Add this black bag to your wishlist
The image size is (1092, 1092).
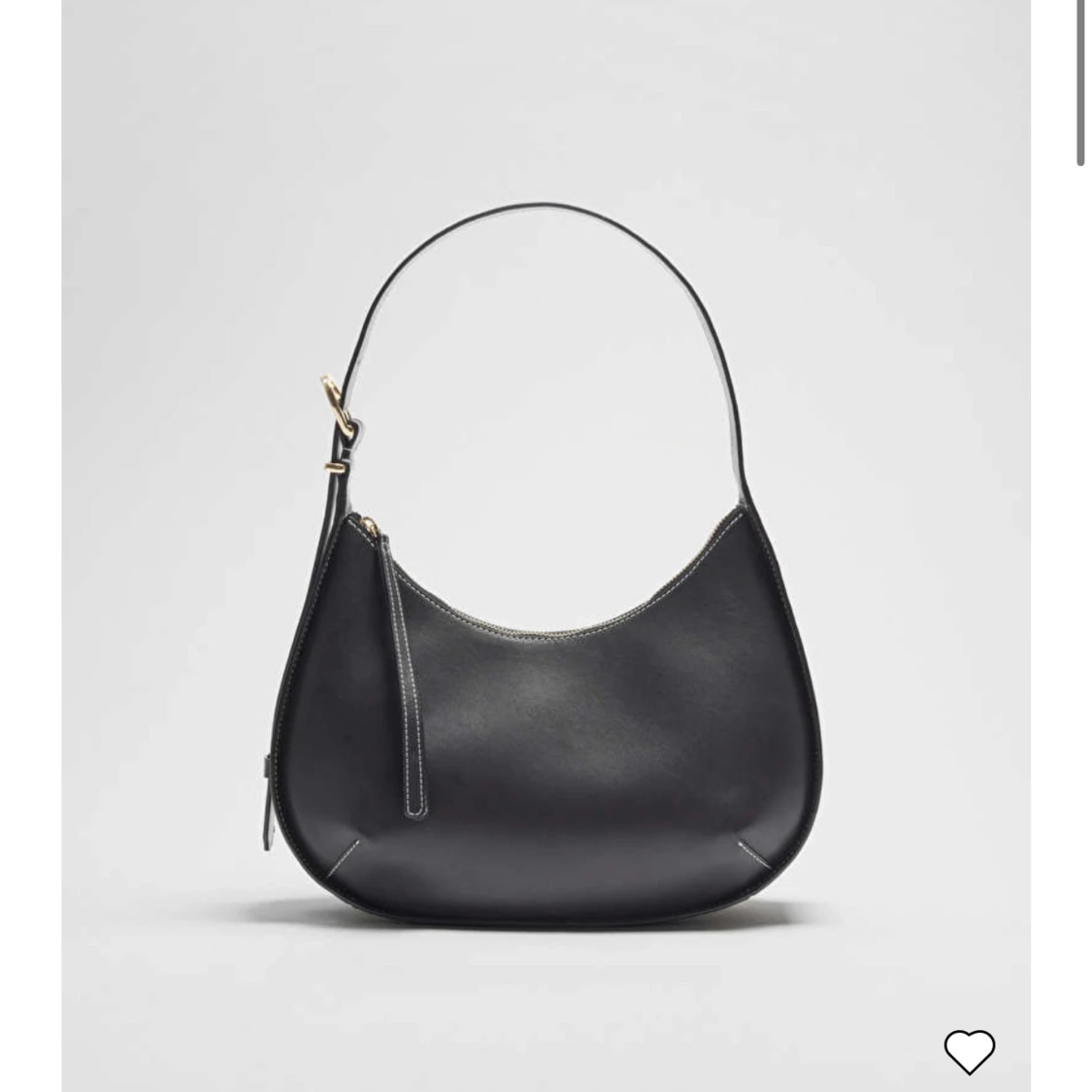(969, 1051)
